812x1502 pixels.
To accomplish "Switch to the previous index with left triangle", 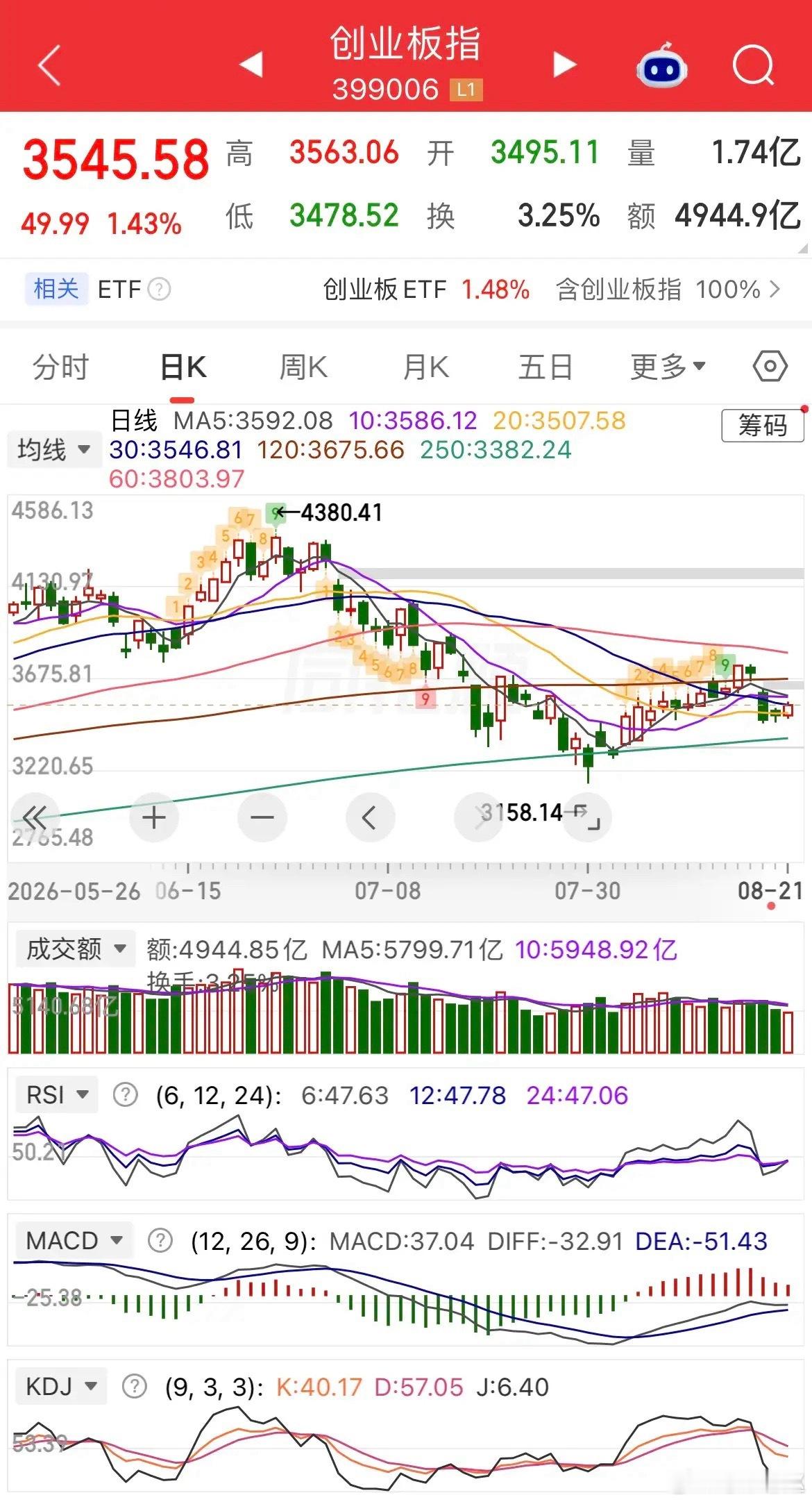I will click(x=251, y=65).
